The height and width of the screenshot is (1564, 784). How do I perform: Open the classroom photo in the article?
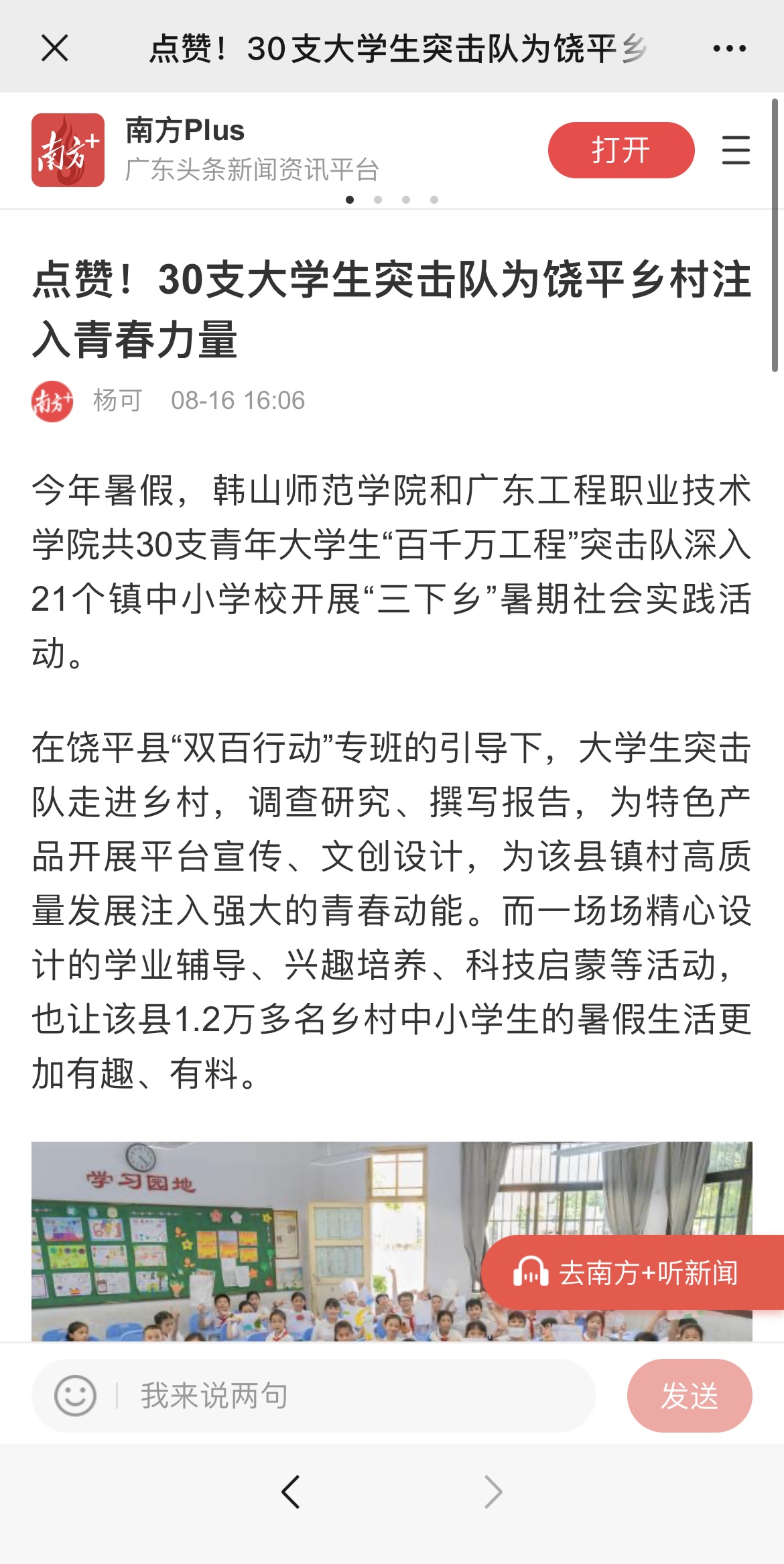click(x=255, y=1240)
